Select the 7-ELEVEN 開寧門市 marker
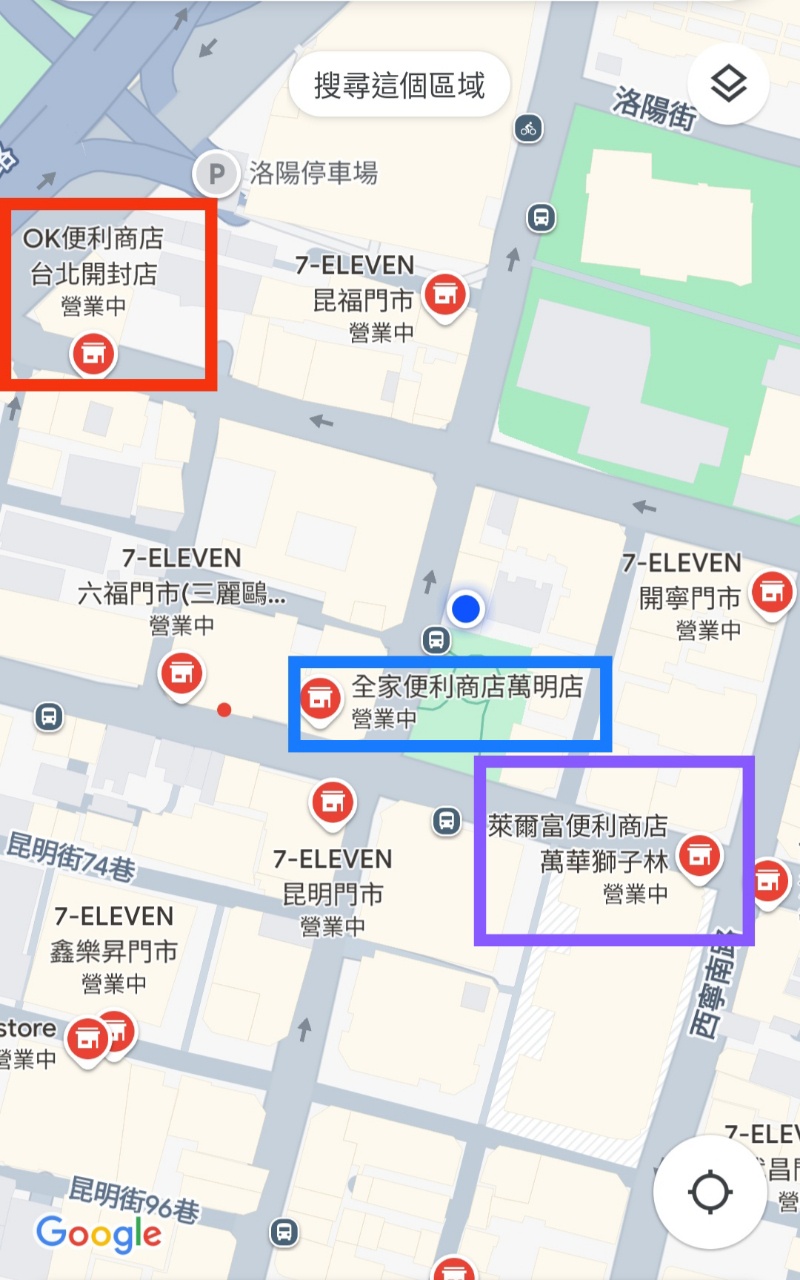Screen dimensions: 800x1280 [x=770, y=592]
